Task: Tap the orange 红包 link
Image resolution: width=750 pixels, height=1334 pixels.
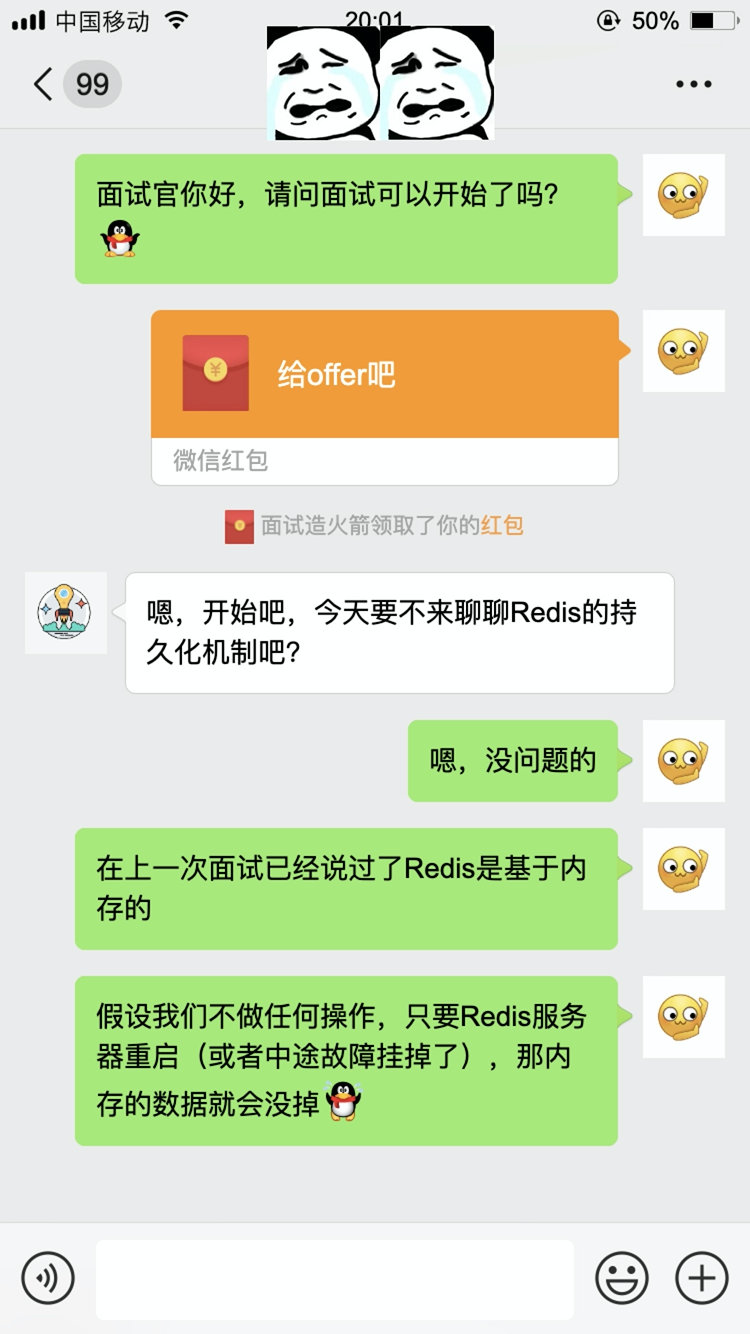Action: (x=502, y=525)
